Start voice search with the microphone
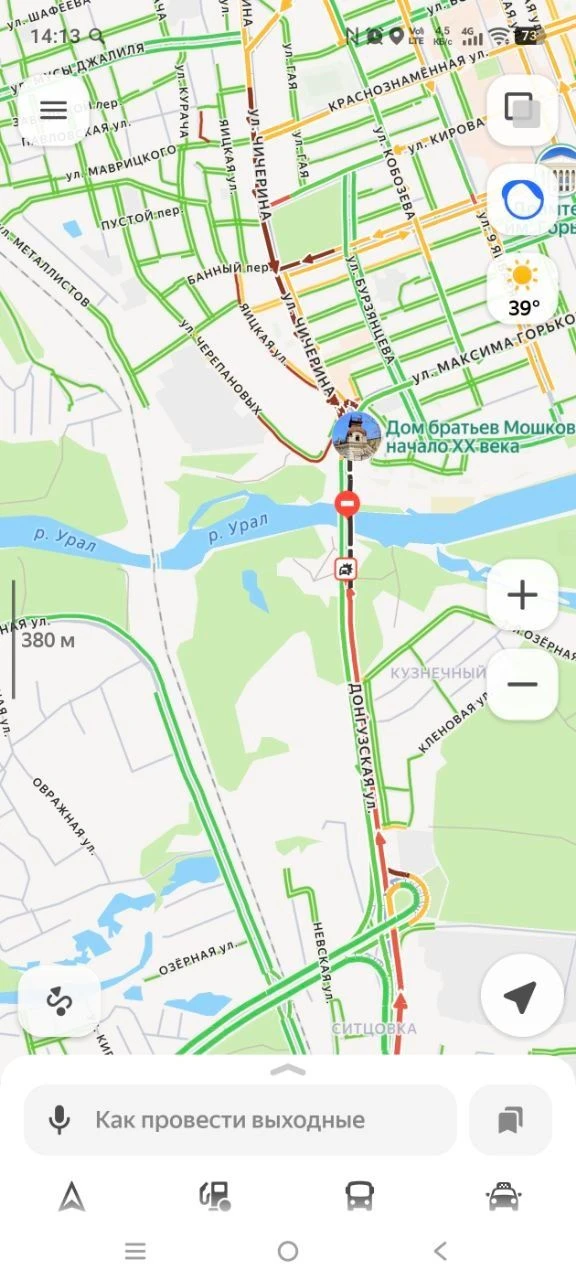576x1280 pixels. (x=60, y=1120)
